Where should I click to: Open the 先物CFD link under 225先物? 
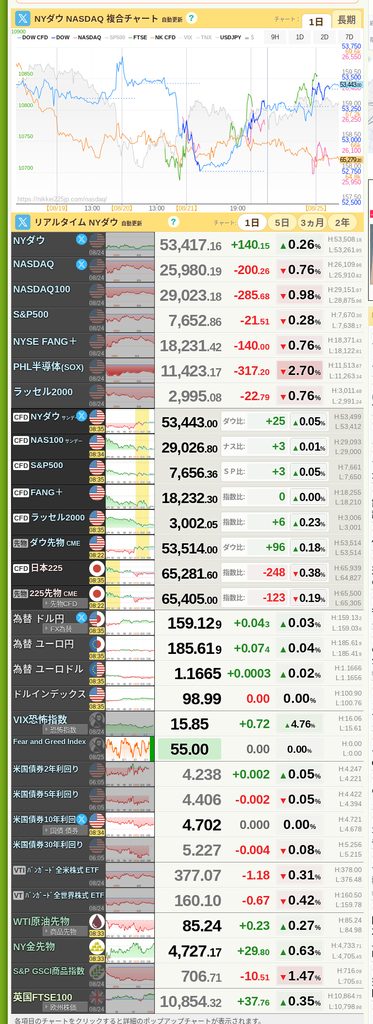point(65,604)
